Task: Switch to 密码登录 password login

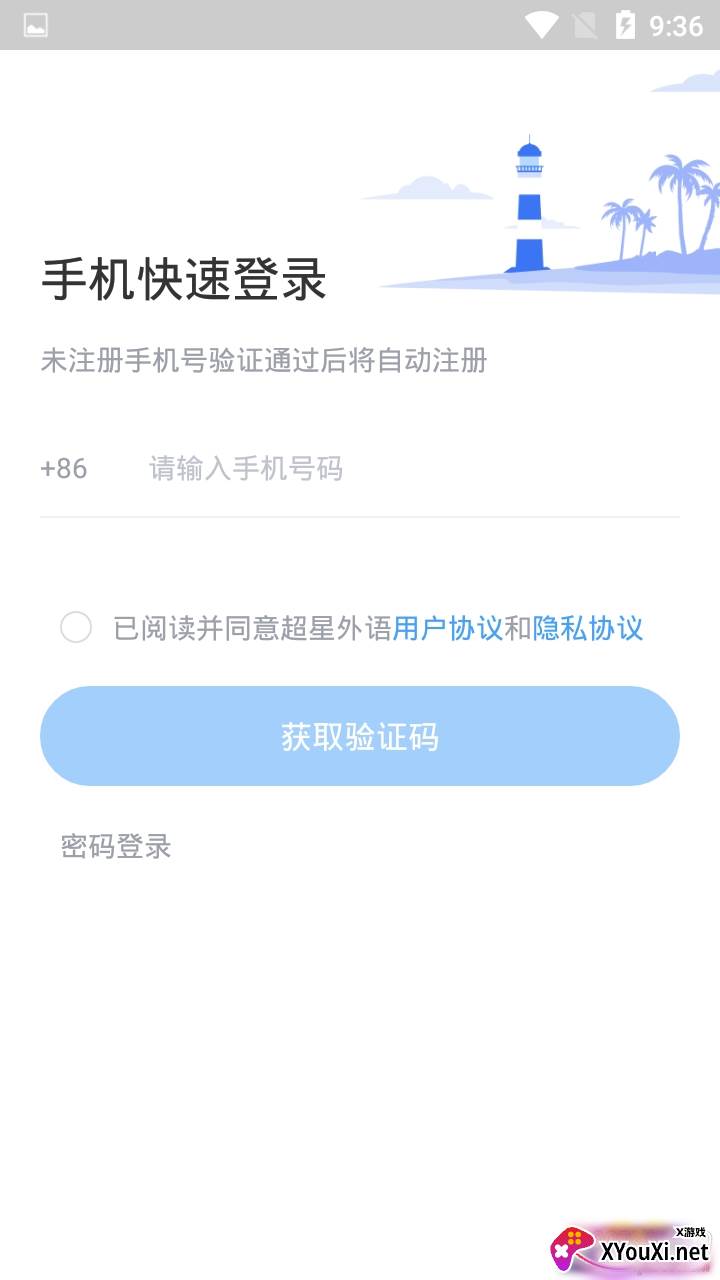Action: [114, 846]
